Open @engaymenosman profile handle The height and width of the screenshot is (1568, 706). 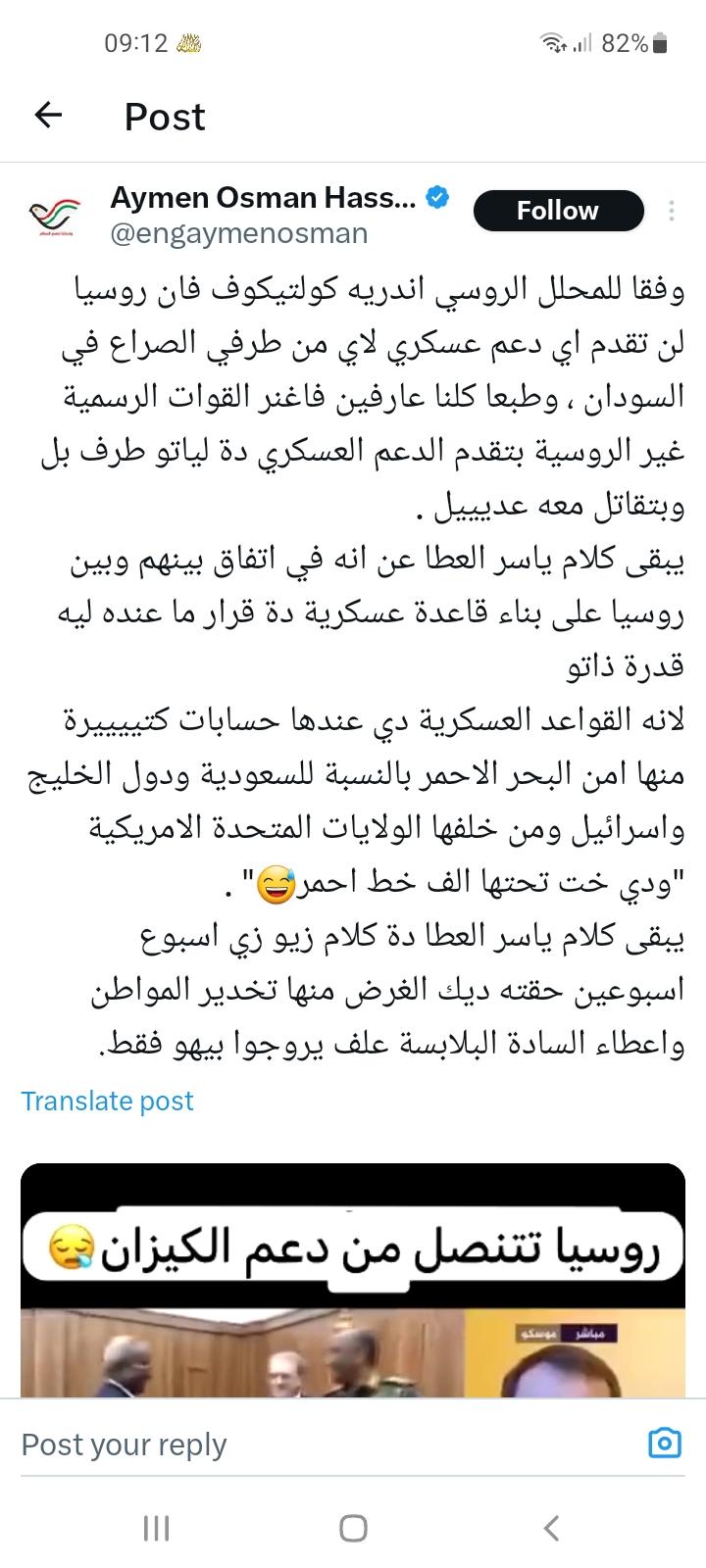pos(239,233)
